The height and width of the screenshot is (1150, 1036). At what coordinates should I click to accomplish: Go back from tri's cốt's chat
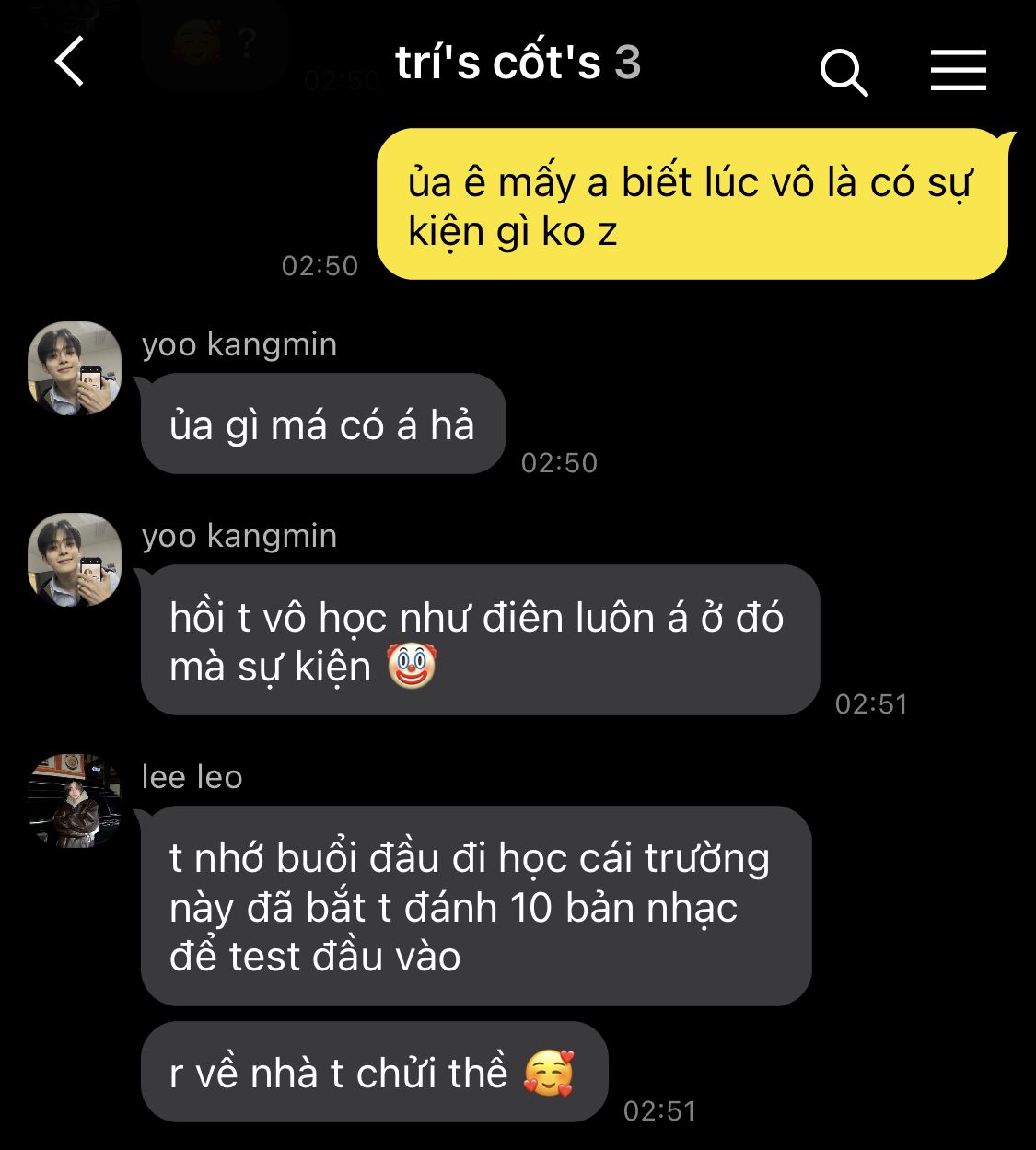(x=70, y=63)
